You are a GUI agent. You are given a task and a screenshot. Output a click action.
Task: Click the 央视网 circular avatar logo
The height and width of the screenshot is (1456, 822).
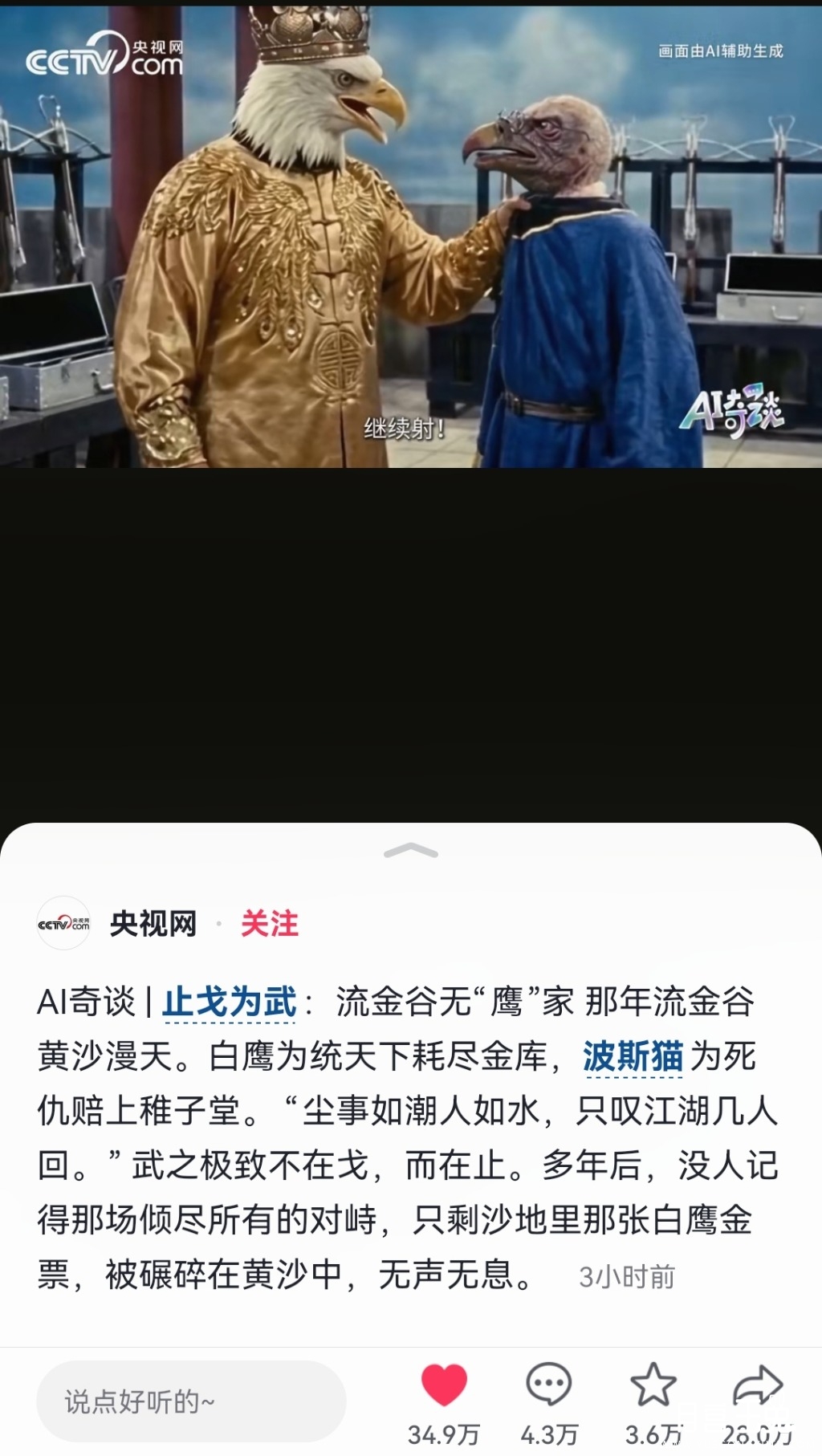tap(63, 924)
